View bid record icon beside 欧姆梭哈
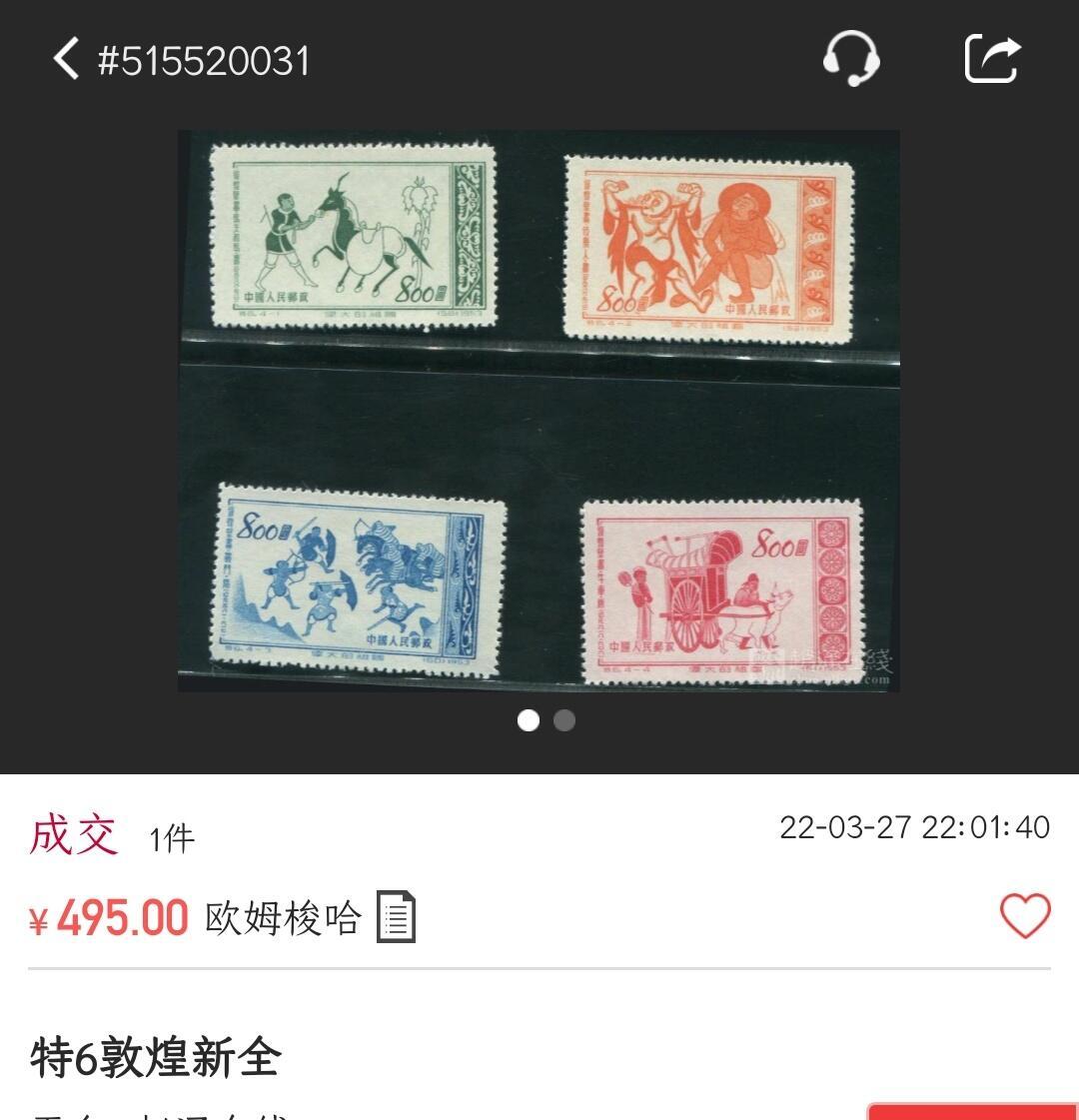This screenshot has height=1120, width=1079. [x=396, y=916]
